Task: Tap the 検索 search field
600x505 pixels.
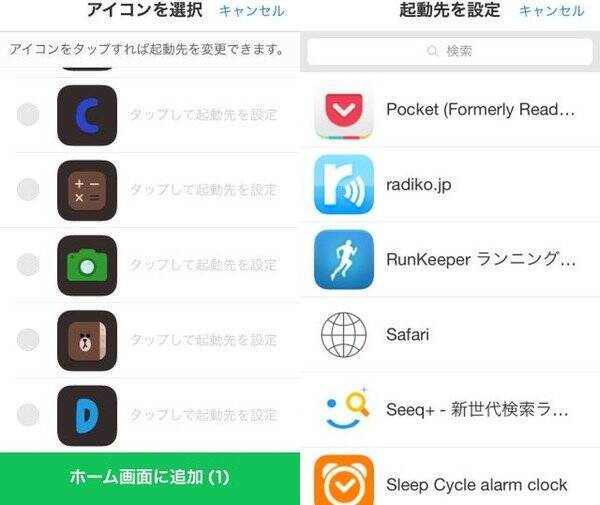Action: click(x=450, y=51)
